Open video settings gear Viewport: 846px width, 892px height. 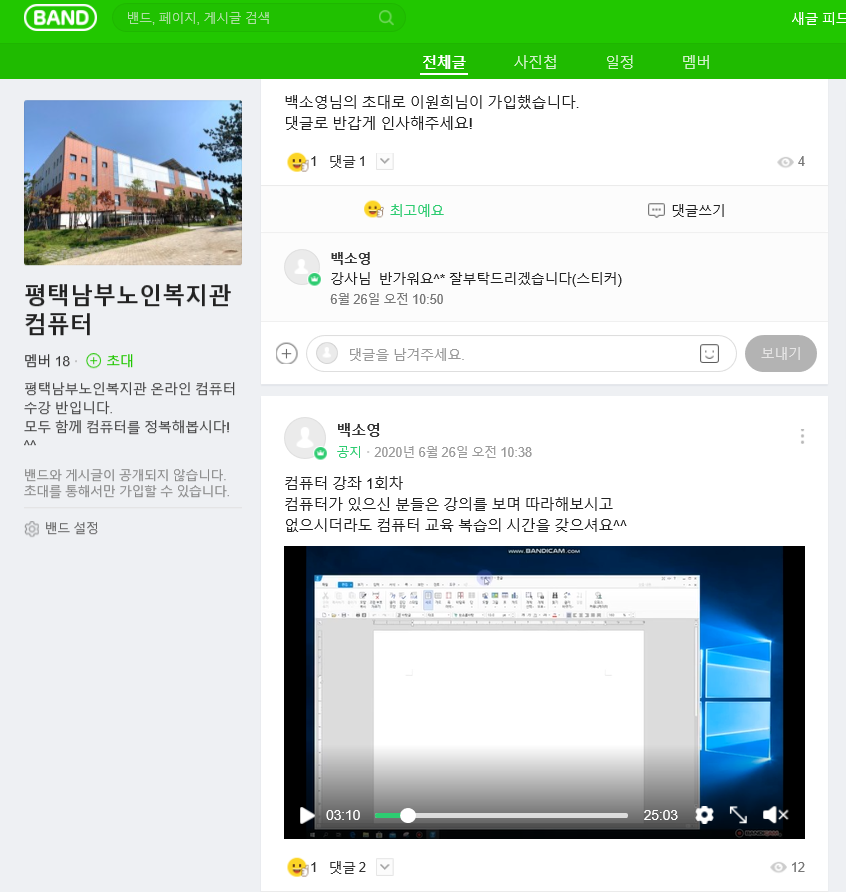coord(704,815)
